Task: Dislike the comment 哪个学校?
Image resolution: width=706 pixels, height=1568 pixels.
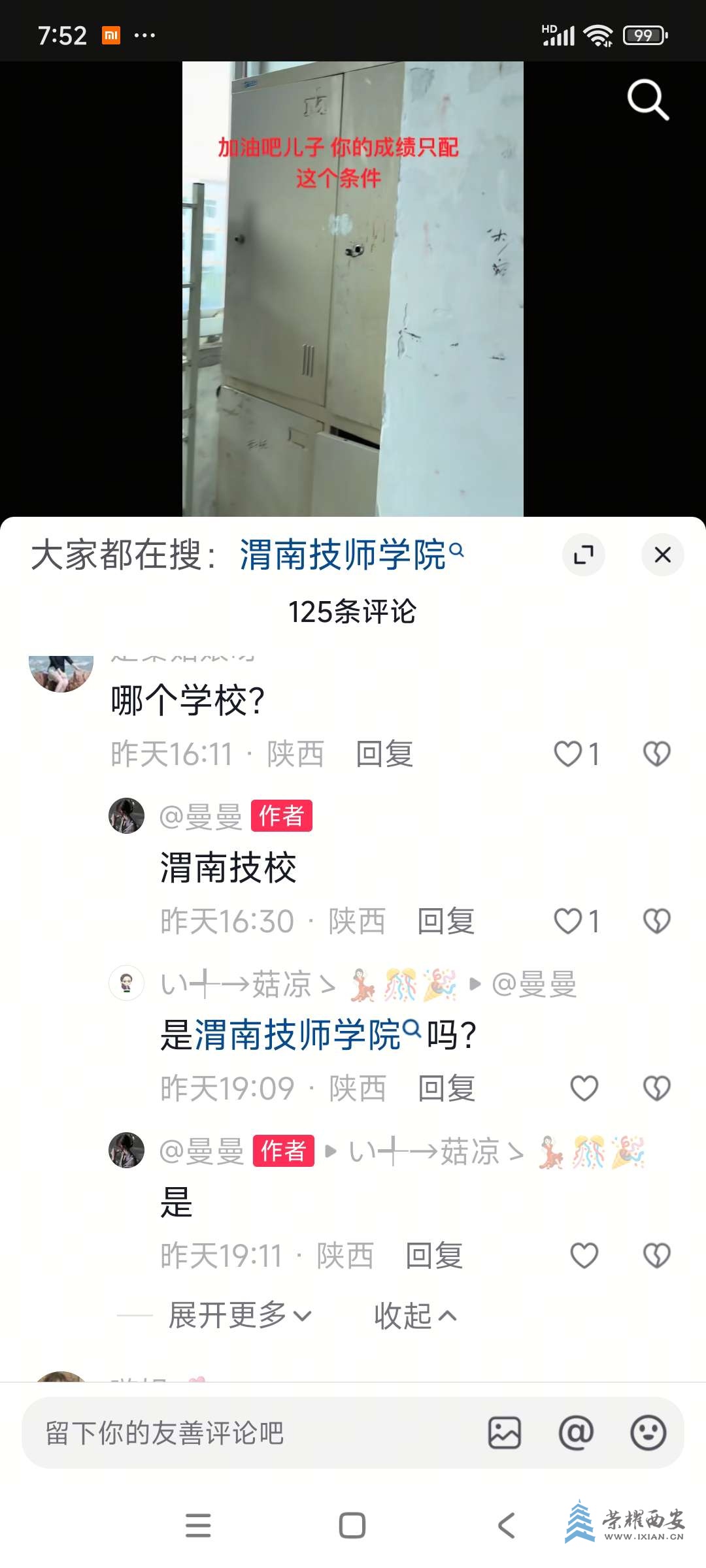Action: coord(656,754)
